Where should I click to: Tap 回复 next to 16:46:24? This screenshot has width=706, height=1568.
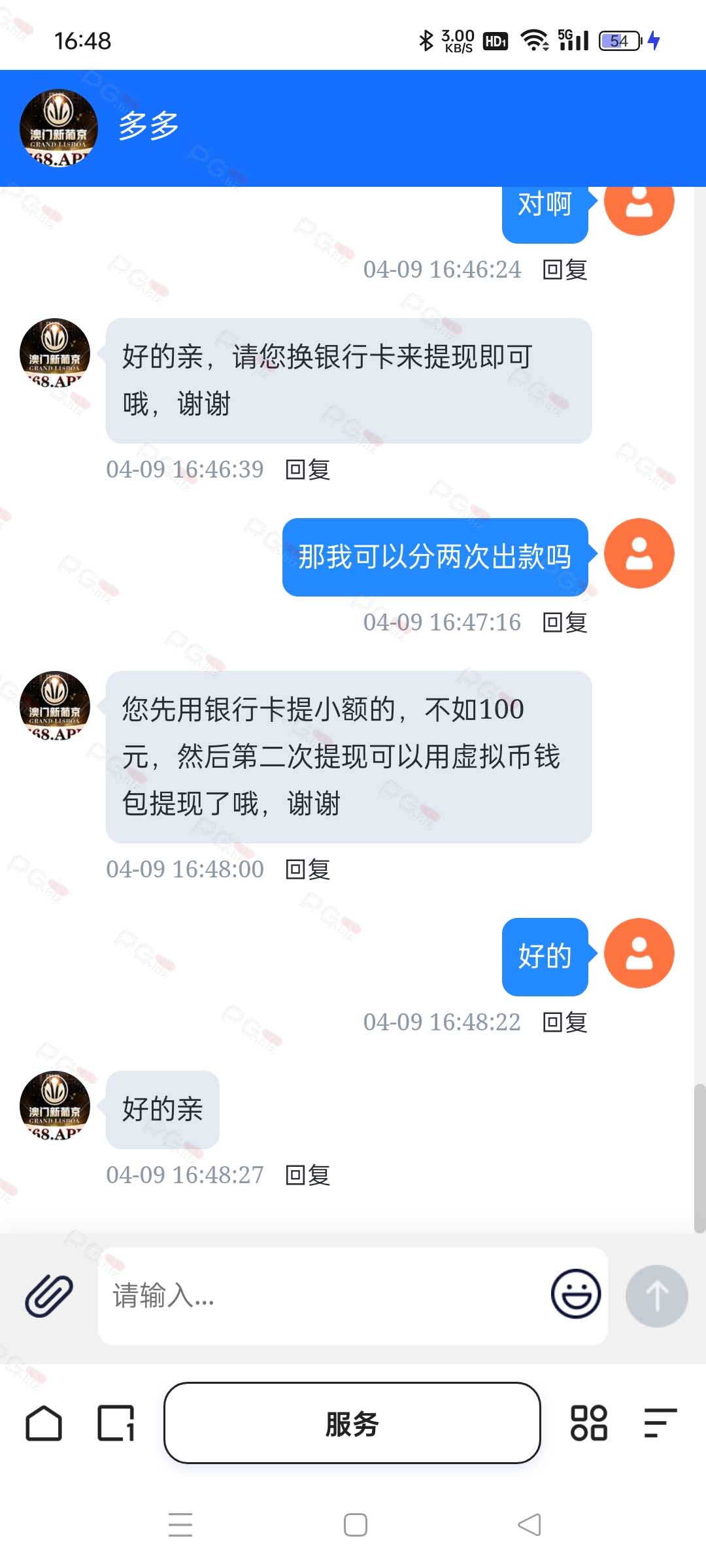565,269
